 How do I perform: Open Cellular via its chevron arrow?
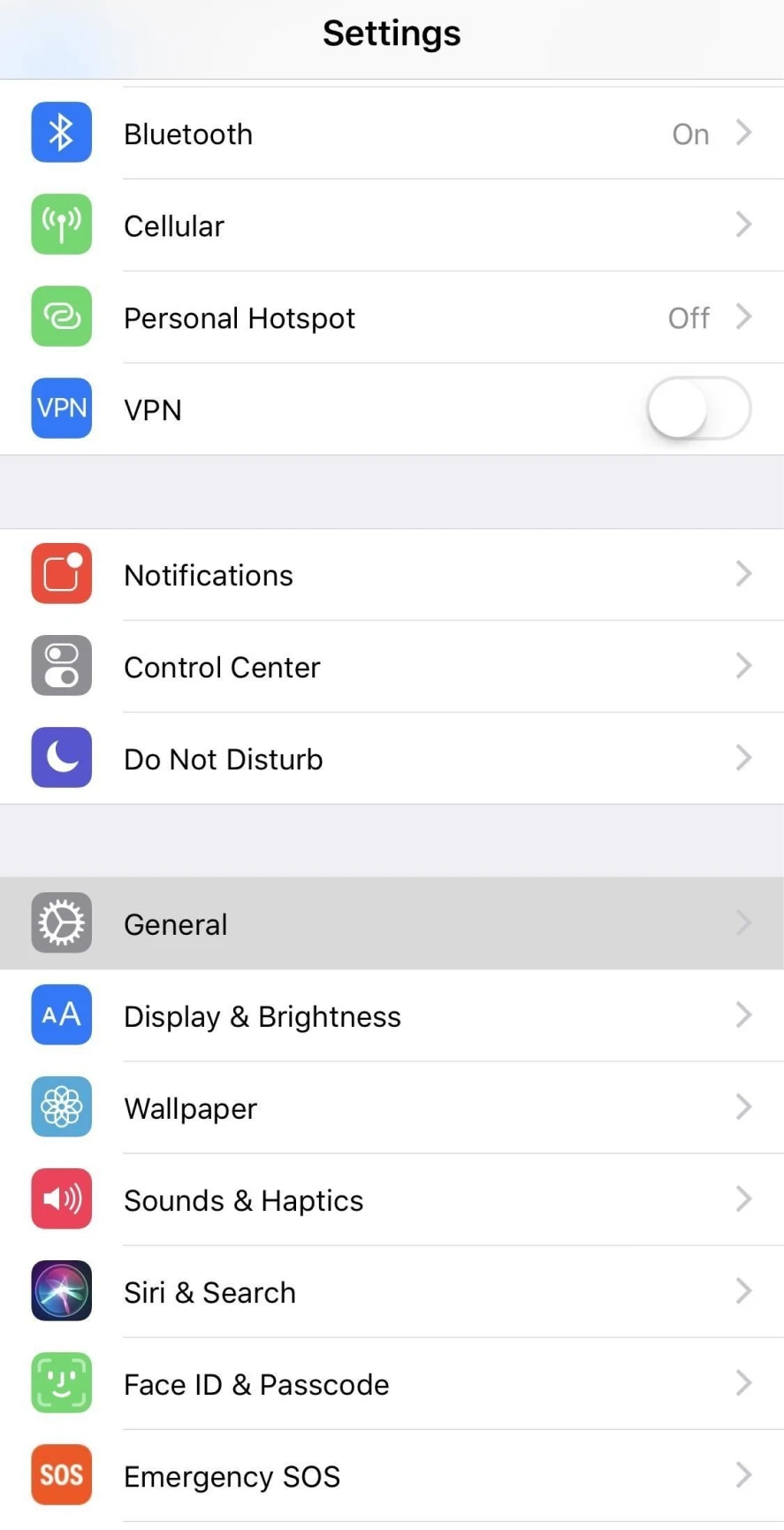pyautogui.click(x=743, y=225)
